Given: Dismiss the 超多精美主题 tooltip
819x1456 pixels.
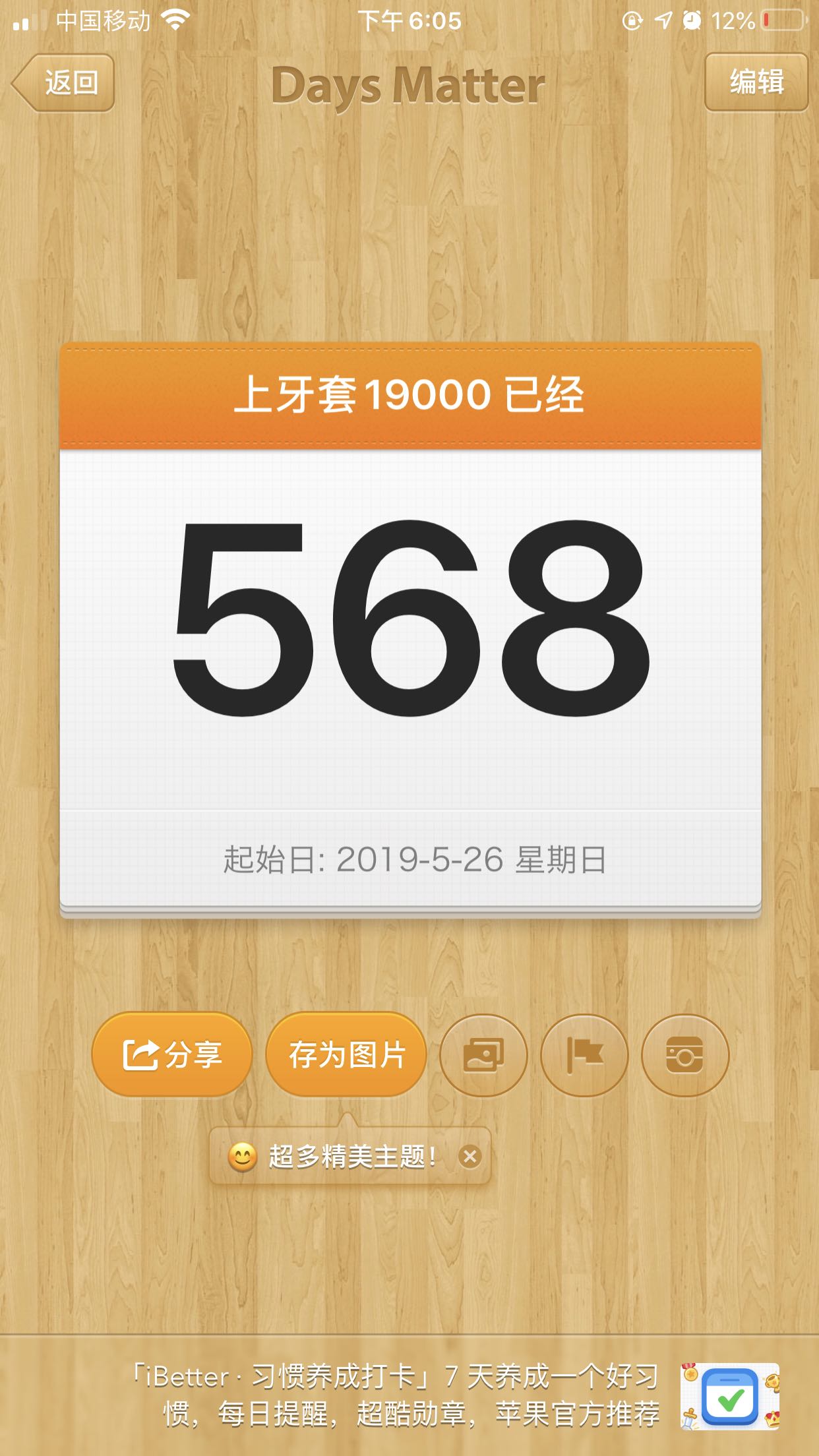Looking at the screenshot, I should 470,1156.
